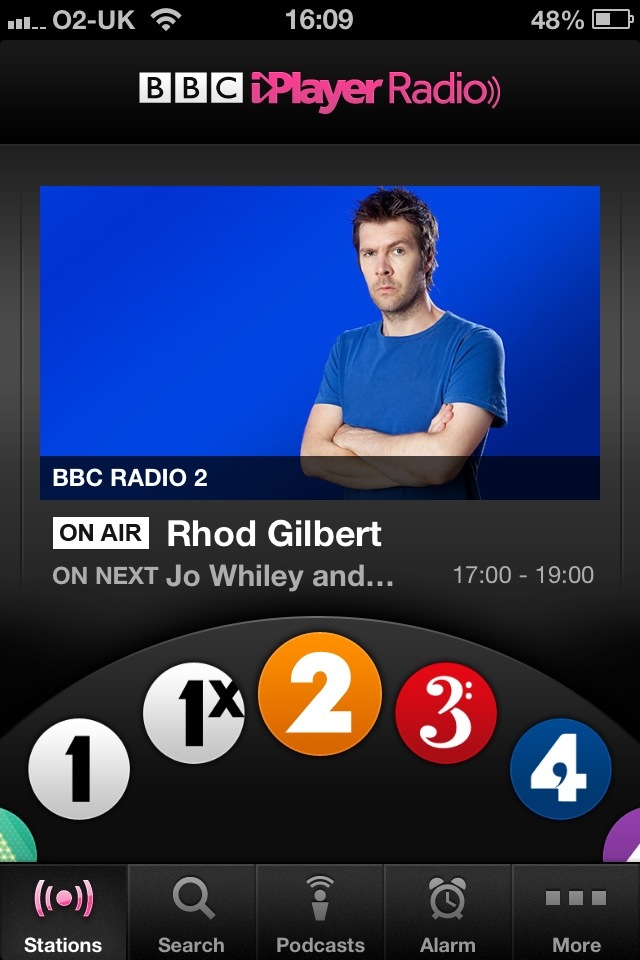640x960 pixels.
Task: Choose the BBC Radio 1Xtra station
Action: 194,713
